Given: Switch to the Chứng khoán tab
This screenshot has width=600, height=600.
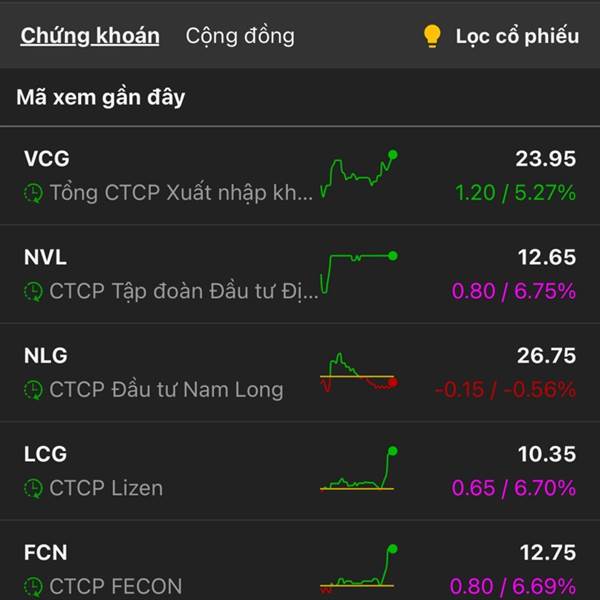Looking at the screenshot, I should pos(90,36).
